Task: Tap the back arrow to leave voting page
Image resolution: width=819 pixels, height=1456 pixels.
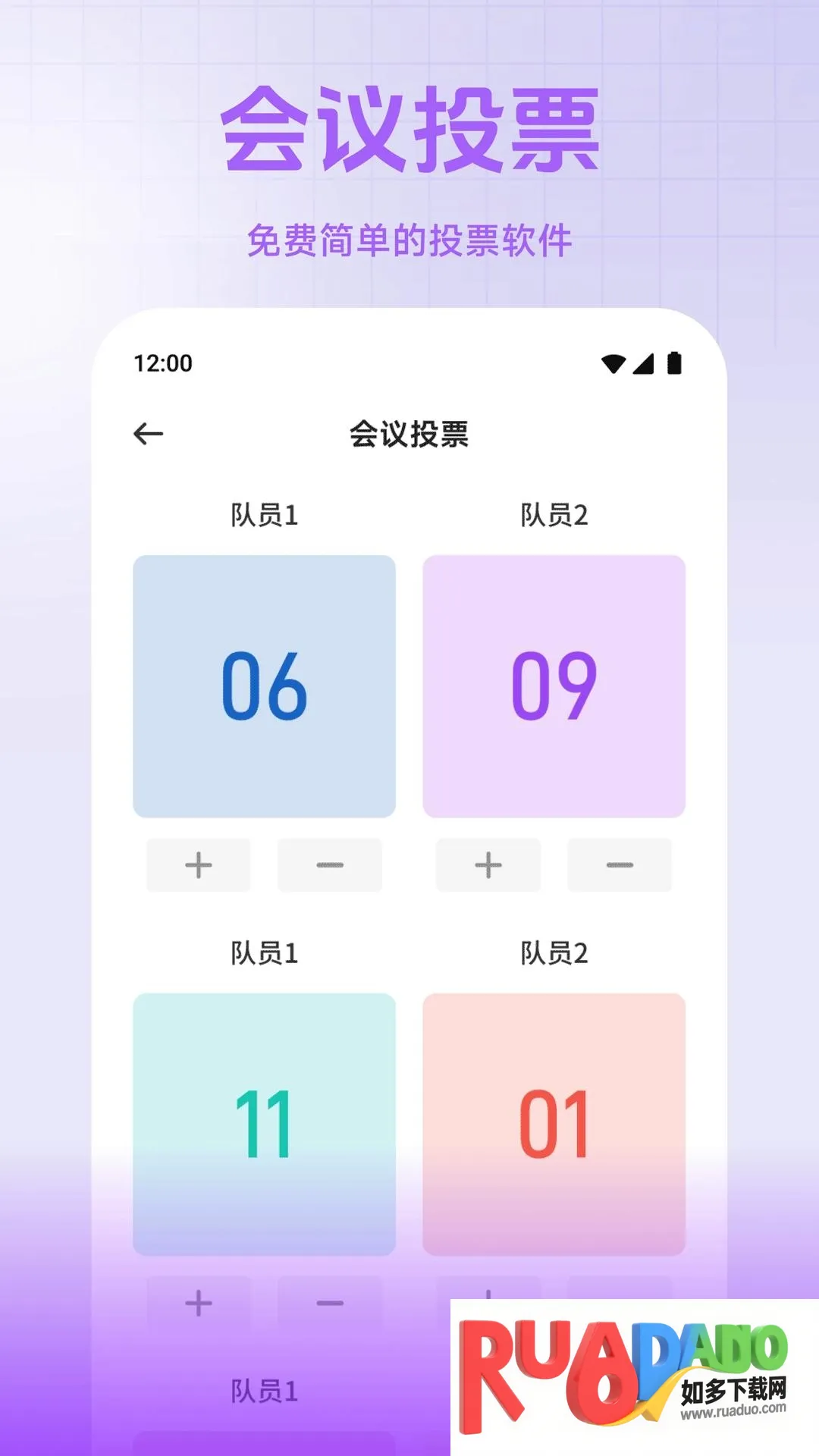Action: pos(149,432)
